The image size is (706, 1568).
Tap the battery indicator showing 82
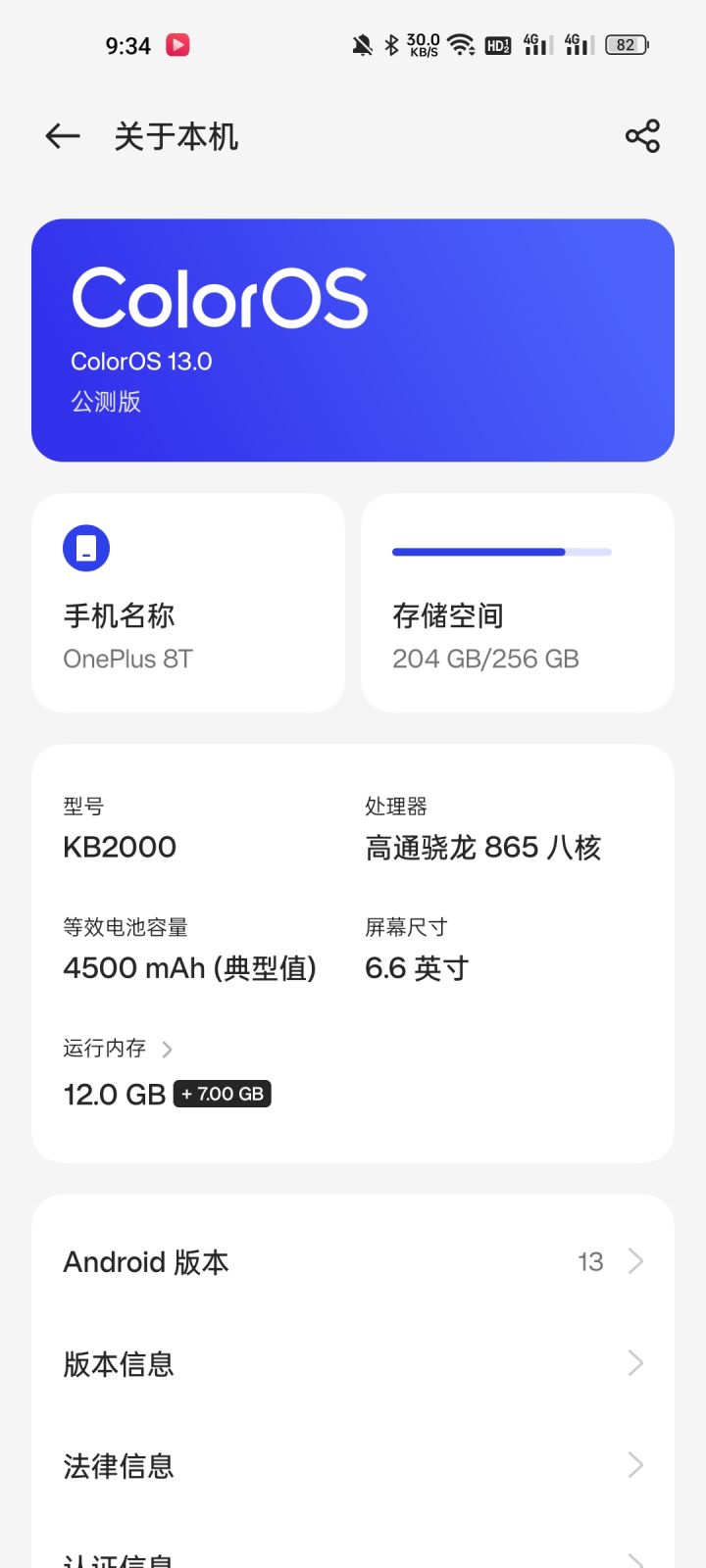(625, 44)
